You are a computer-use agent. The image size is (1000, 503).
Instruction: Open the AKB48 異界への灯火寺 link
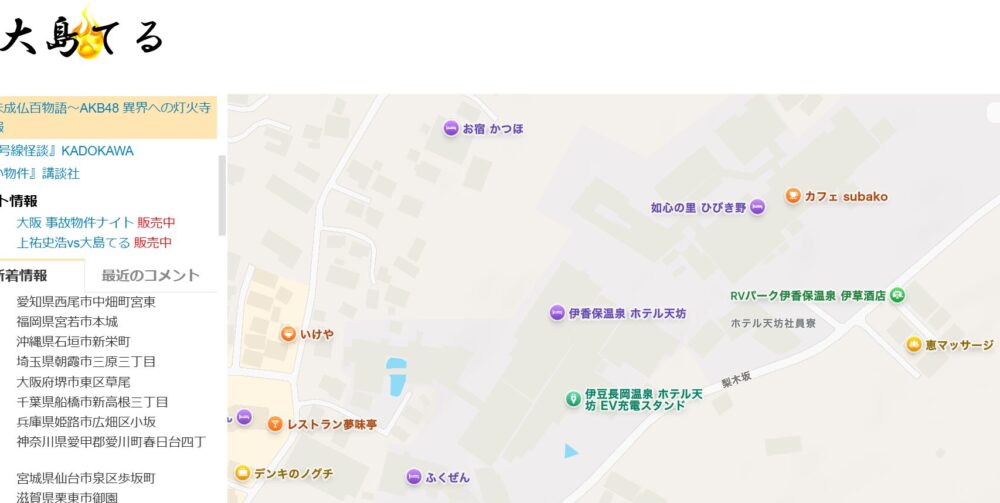point(103,108)
